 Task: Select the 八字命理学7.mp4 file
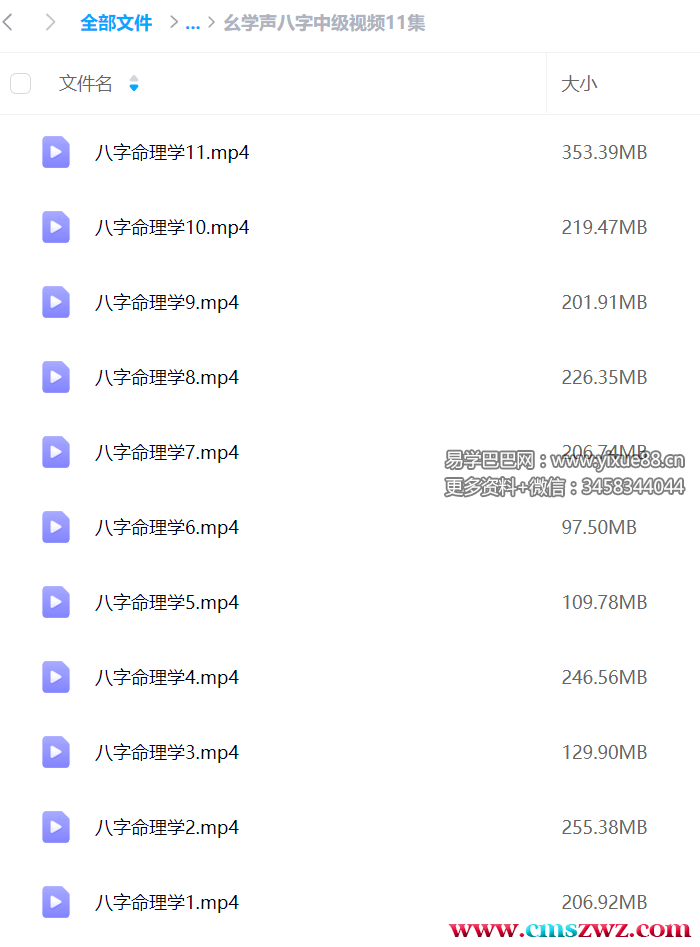(167, 453)
